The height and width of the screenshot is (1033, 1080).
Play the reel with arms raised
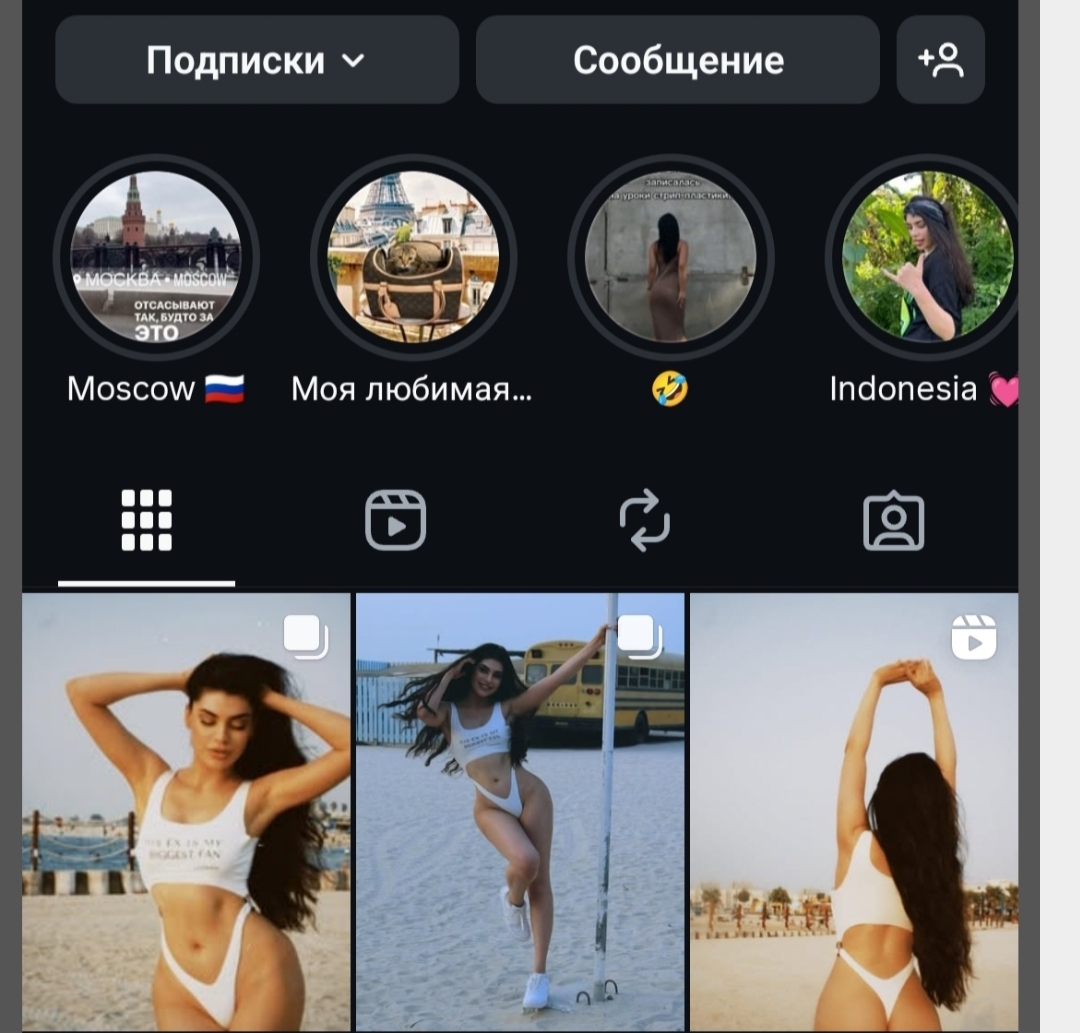point(854,812)
